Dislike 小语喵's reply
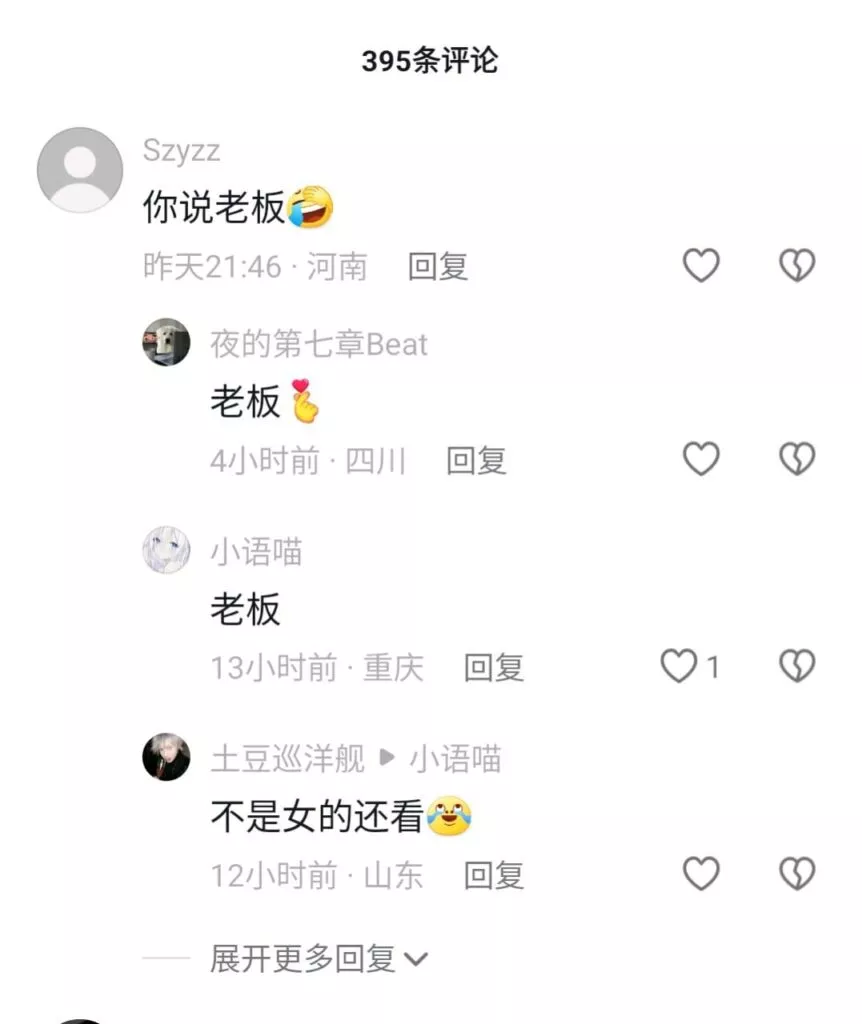 click(797, 666)
